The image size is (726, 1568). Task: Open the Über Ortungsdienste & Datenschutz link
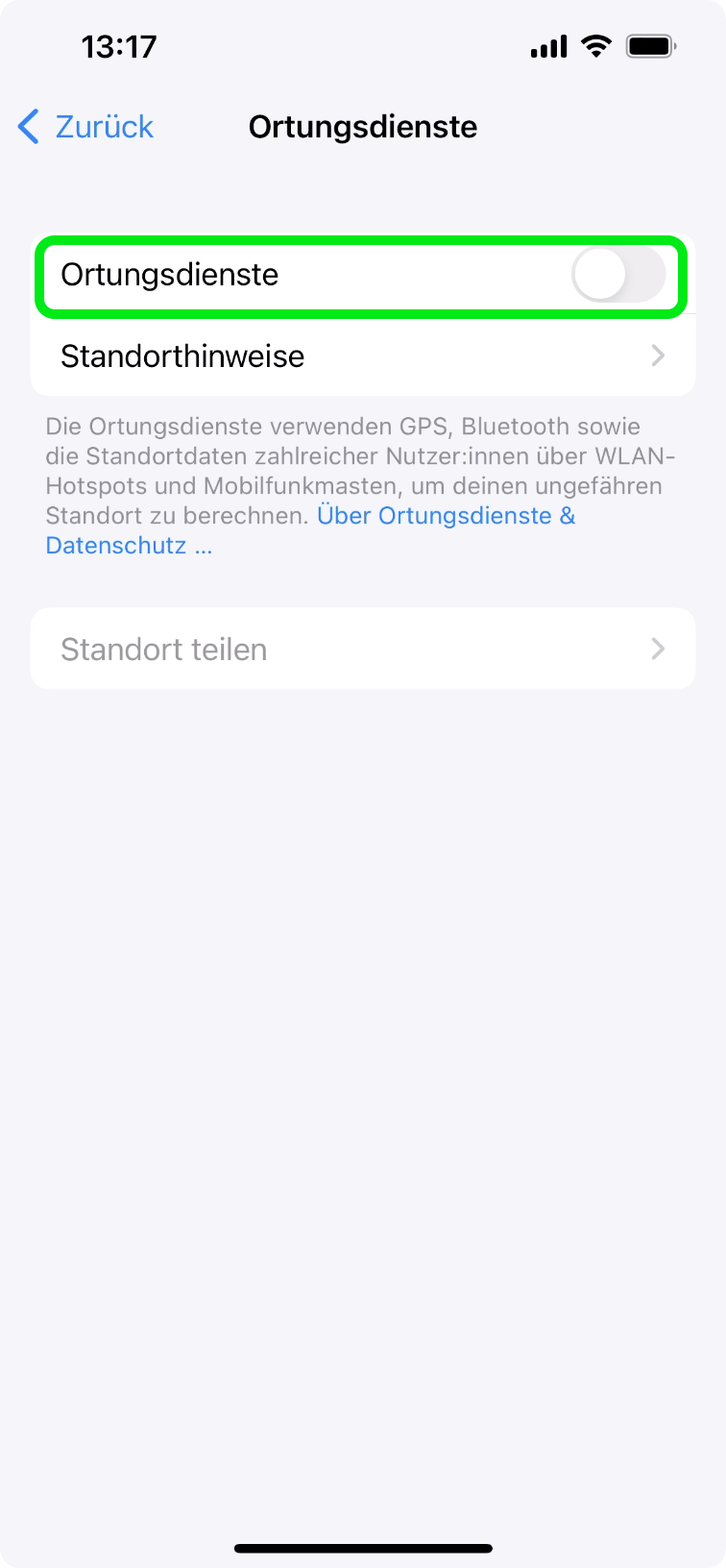click(446, 517)
